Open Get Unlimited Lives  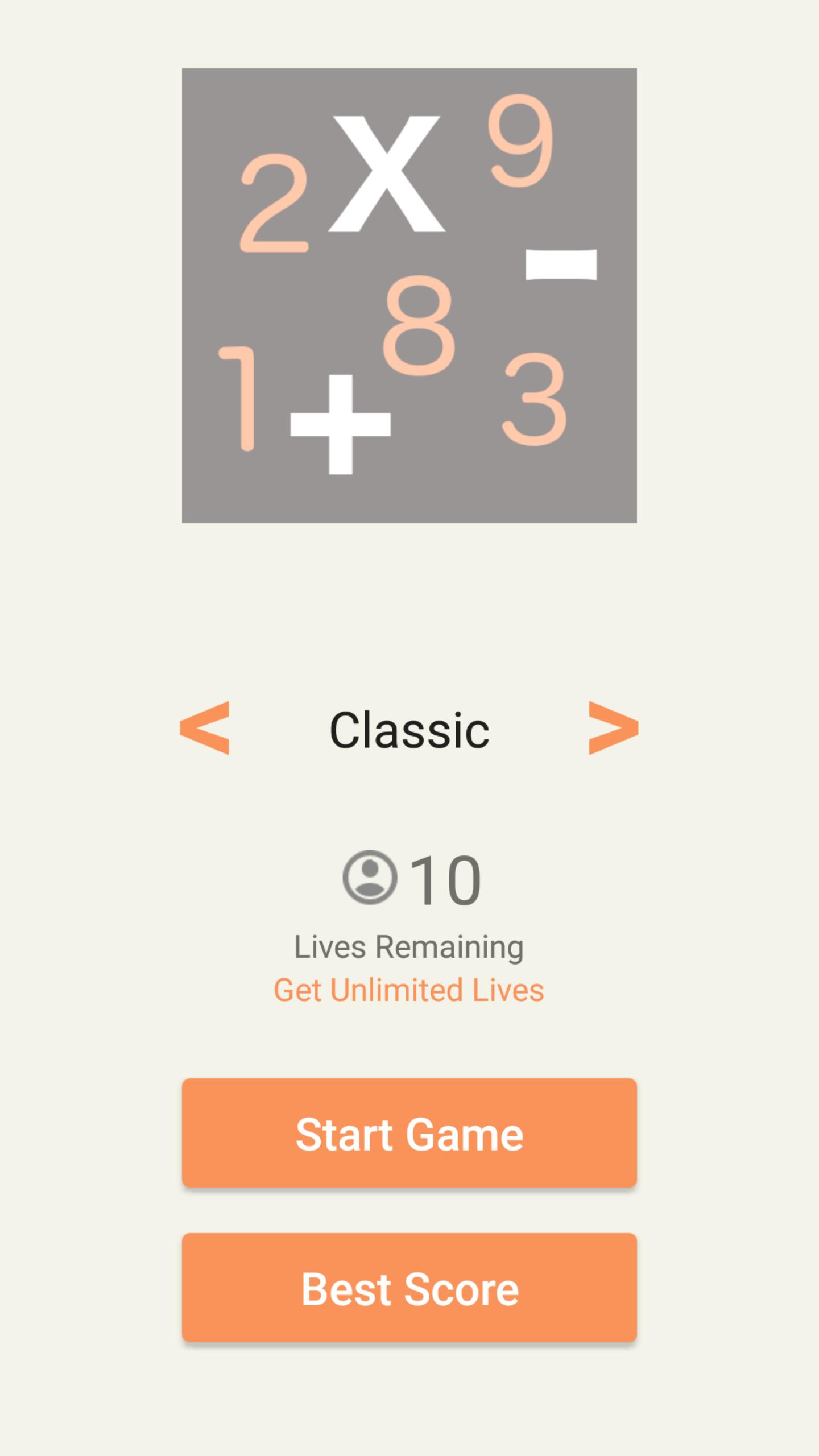pos(409,990)
